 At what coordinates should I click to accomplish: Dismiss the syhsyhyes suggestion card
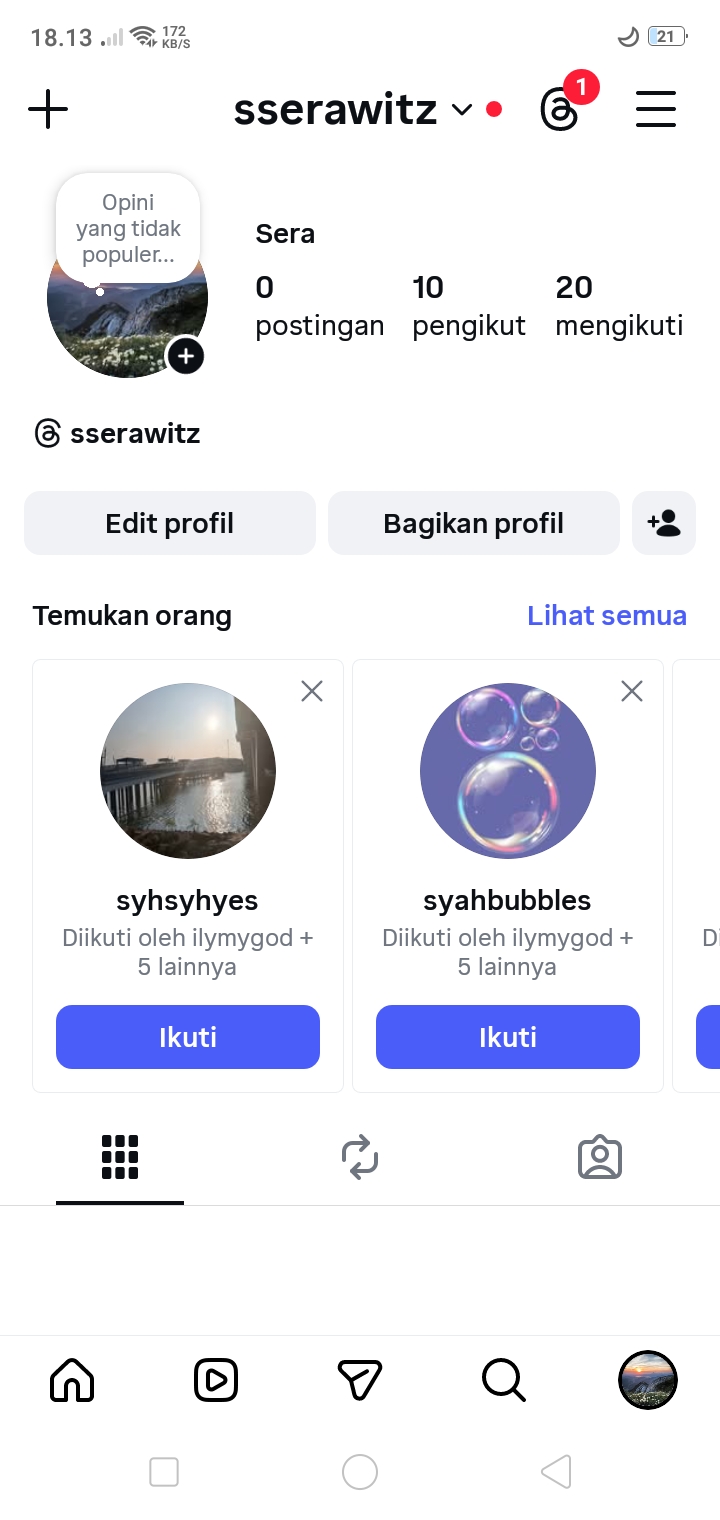312,691
